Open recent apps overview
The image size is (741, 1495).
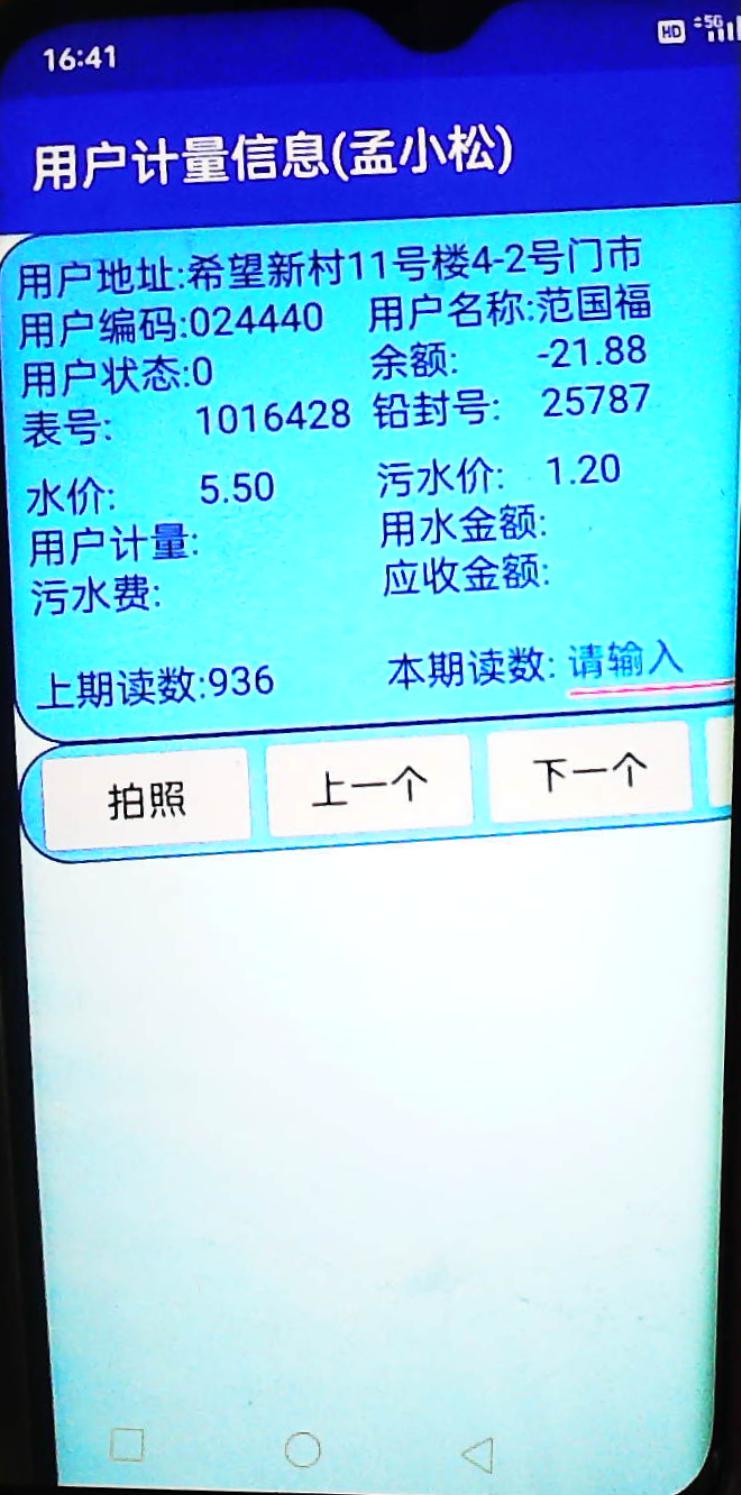pyautogui.click(x=127, y=1444)
